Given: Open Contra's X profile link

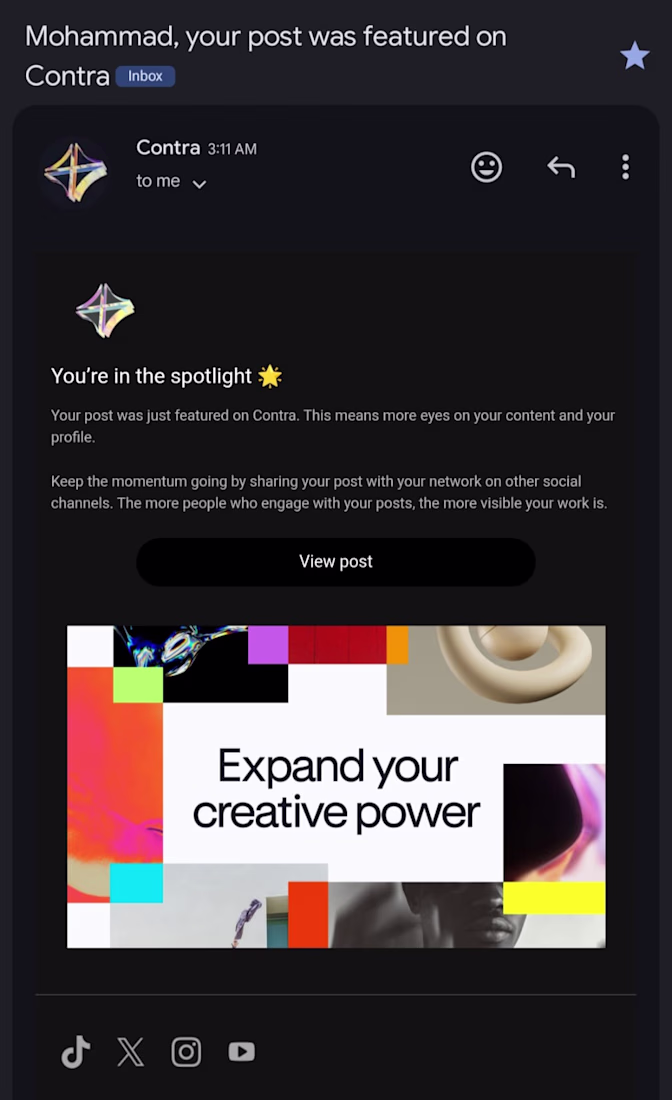Looking at the screenshot, I should (130, 1052).
